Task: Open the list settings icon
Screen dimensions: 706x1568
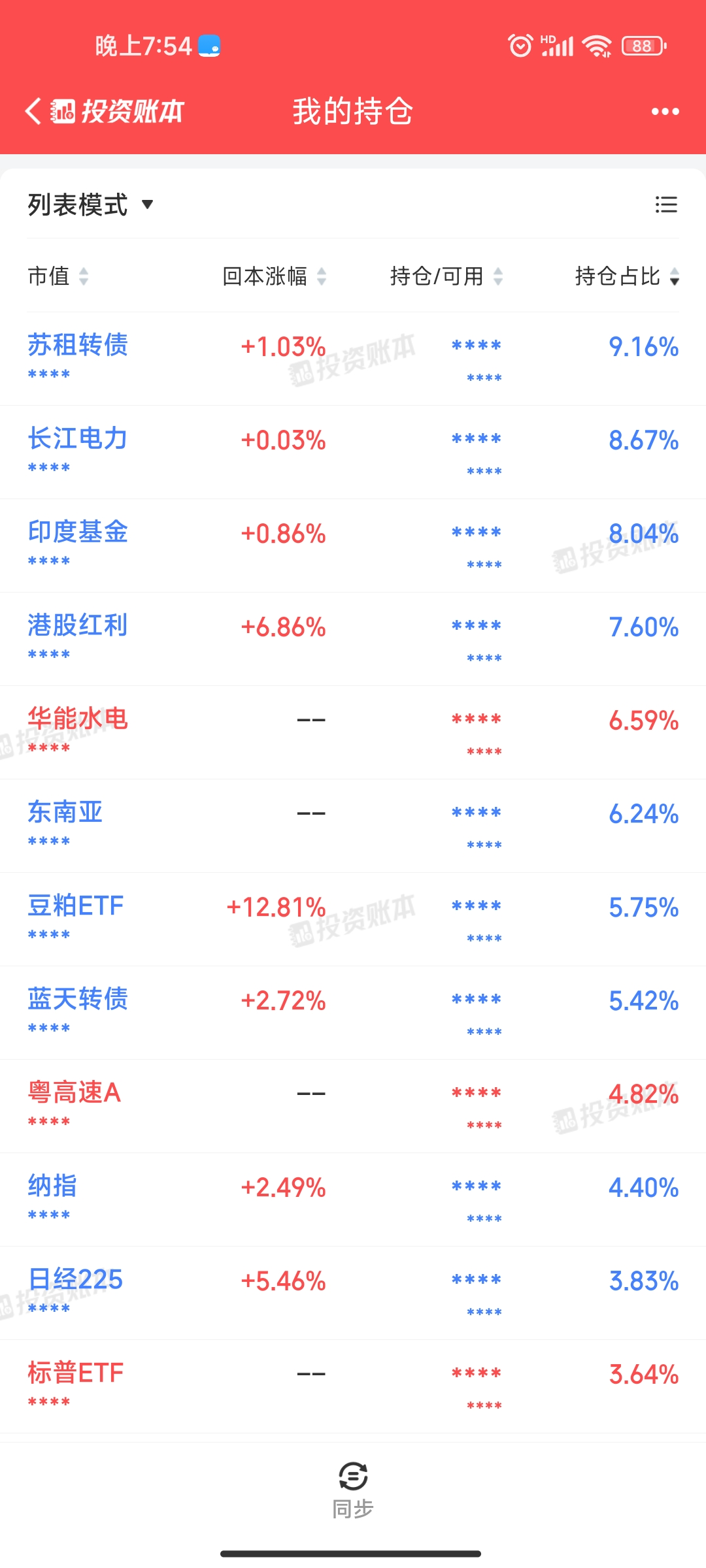Action: click(x=666, y=205)
